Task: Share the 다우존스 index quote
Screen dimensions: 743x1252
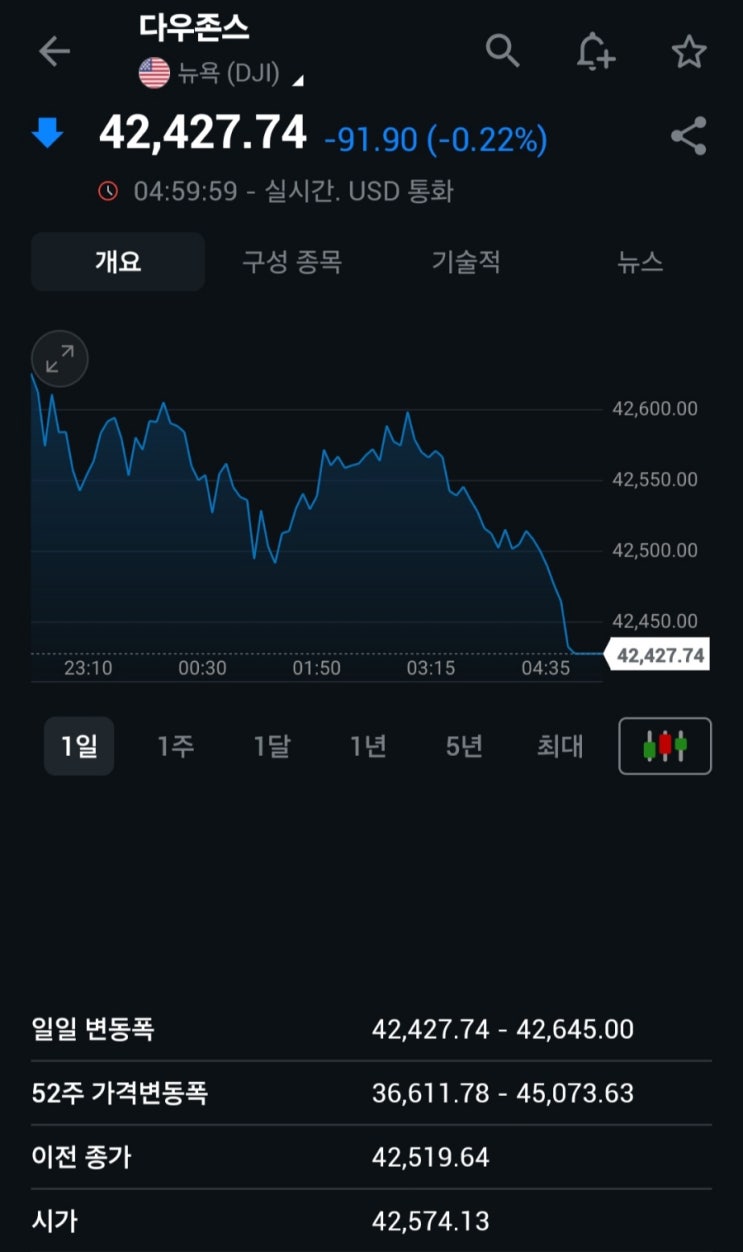Action: click(x=688, y=136)
